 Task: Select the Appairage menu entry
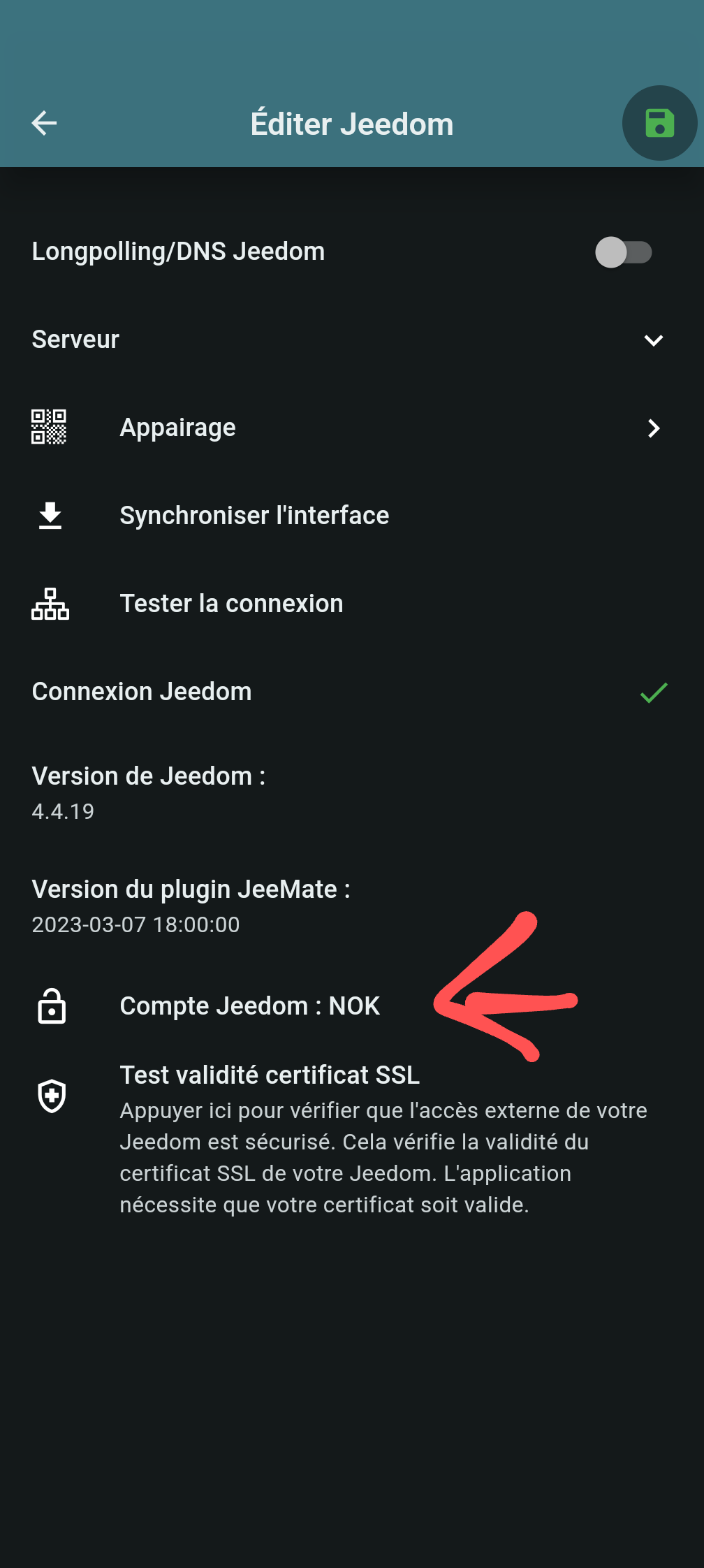pos(177,427)
